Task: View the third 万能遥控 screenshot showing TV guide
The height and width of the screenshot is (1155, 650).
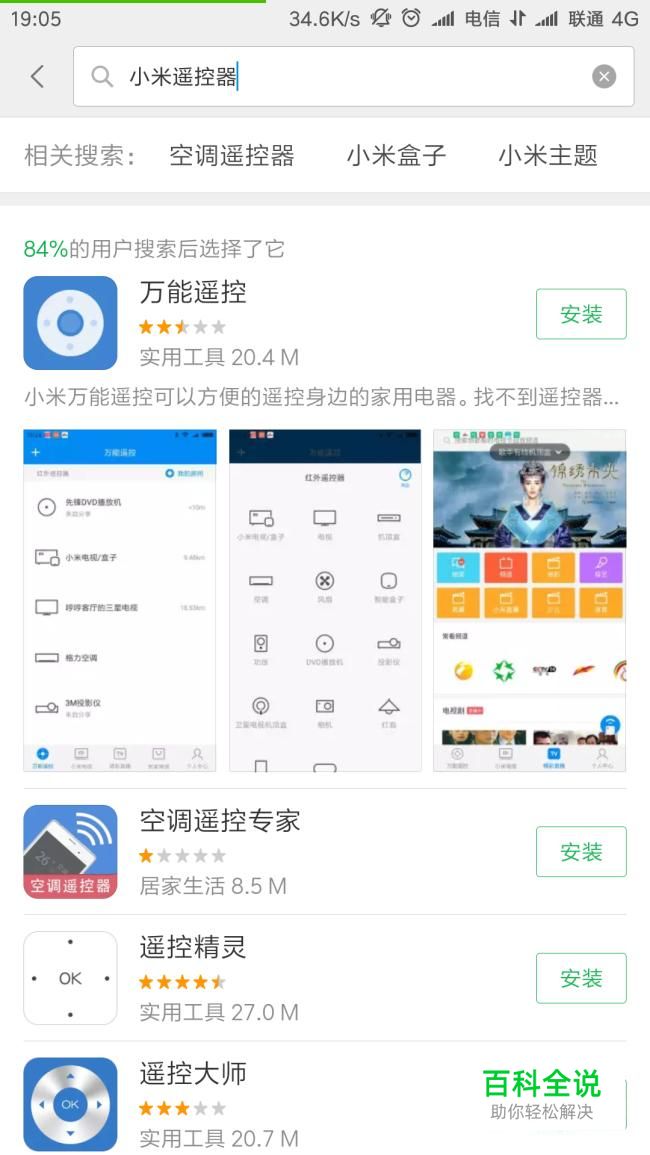Action: pyautogui.click(x=529, y=600)
